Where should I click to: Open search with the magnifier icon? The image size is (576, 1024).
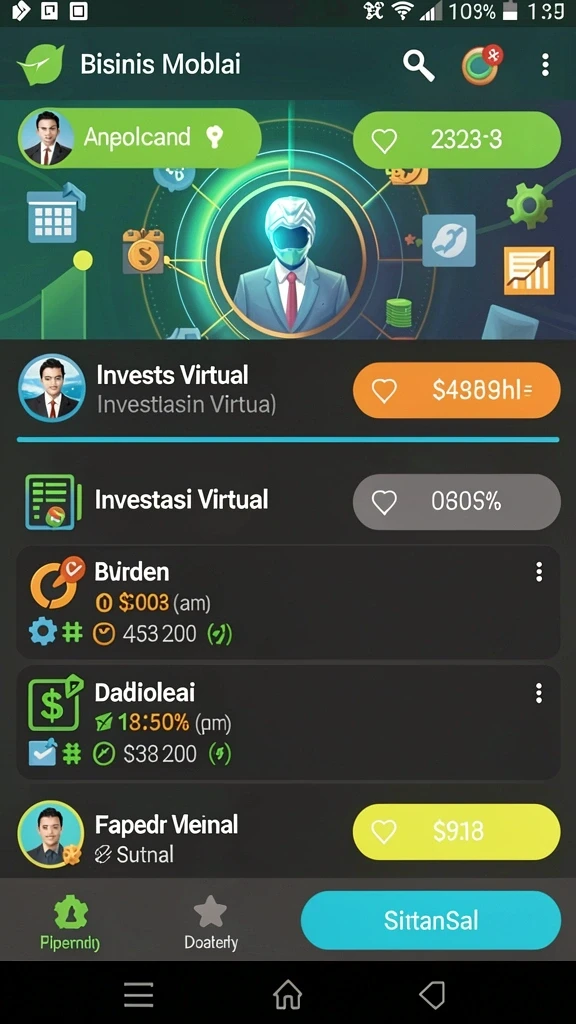418,65
